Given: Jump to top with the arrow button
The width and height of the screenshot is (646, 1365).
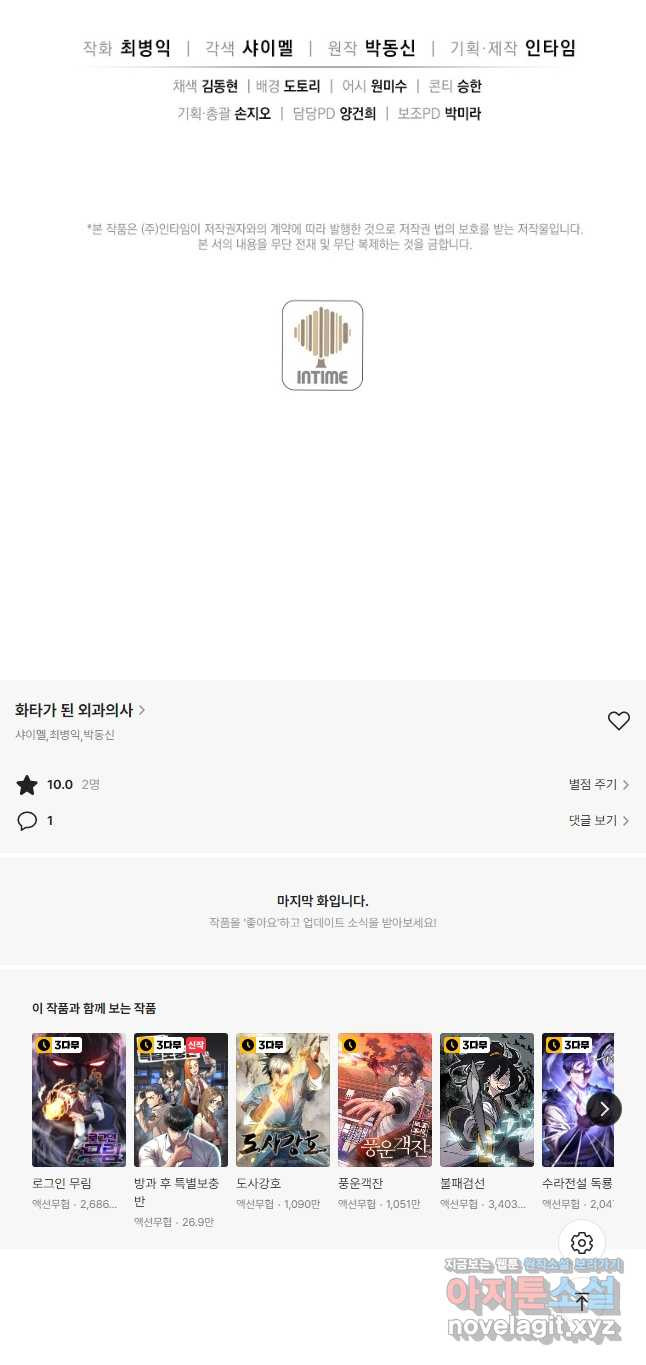Looking at the screenshot, I should (x=582, y=1302).
